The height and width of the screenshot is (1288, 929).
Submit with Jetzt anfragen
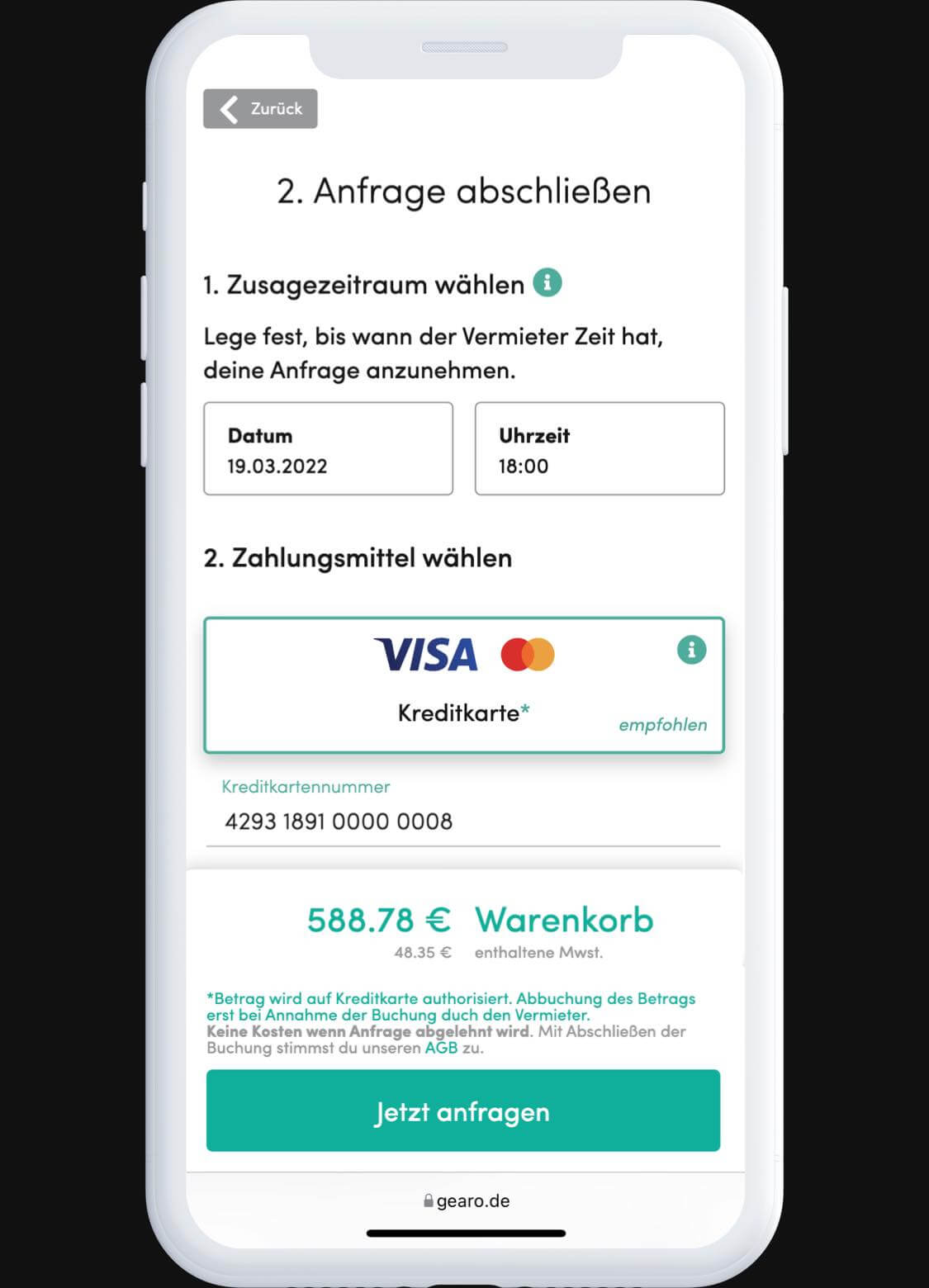pyautogui.click(x=462, y=1110)
